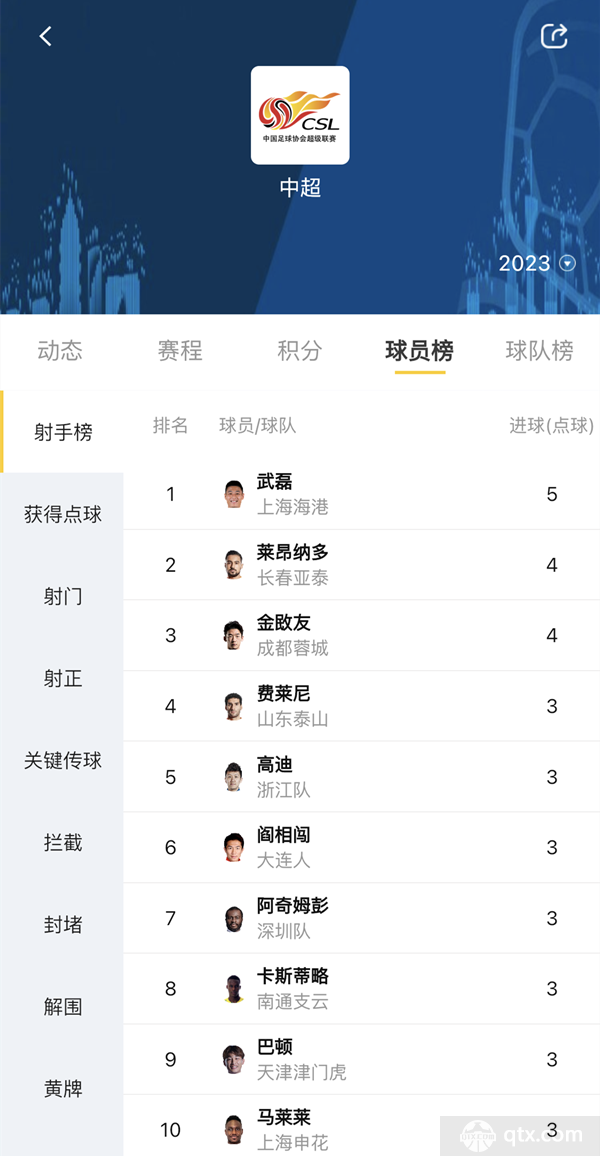Select the 射正 ranking category
This screenshot has height=1156, width=600.
(63, 678)
